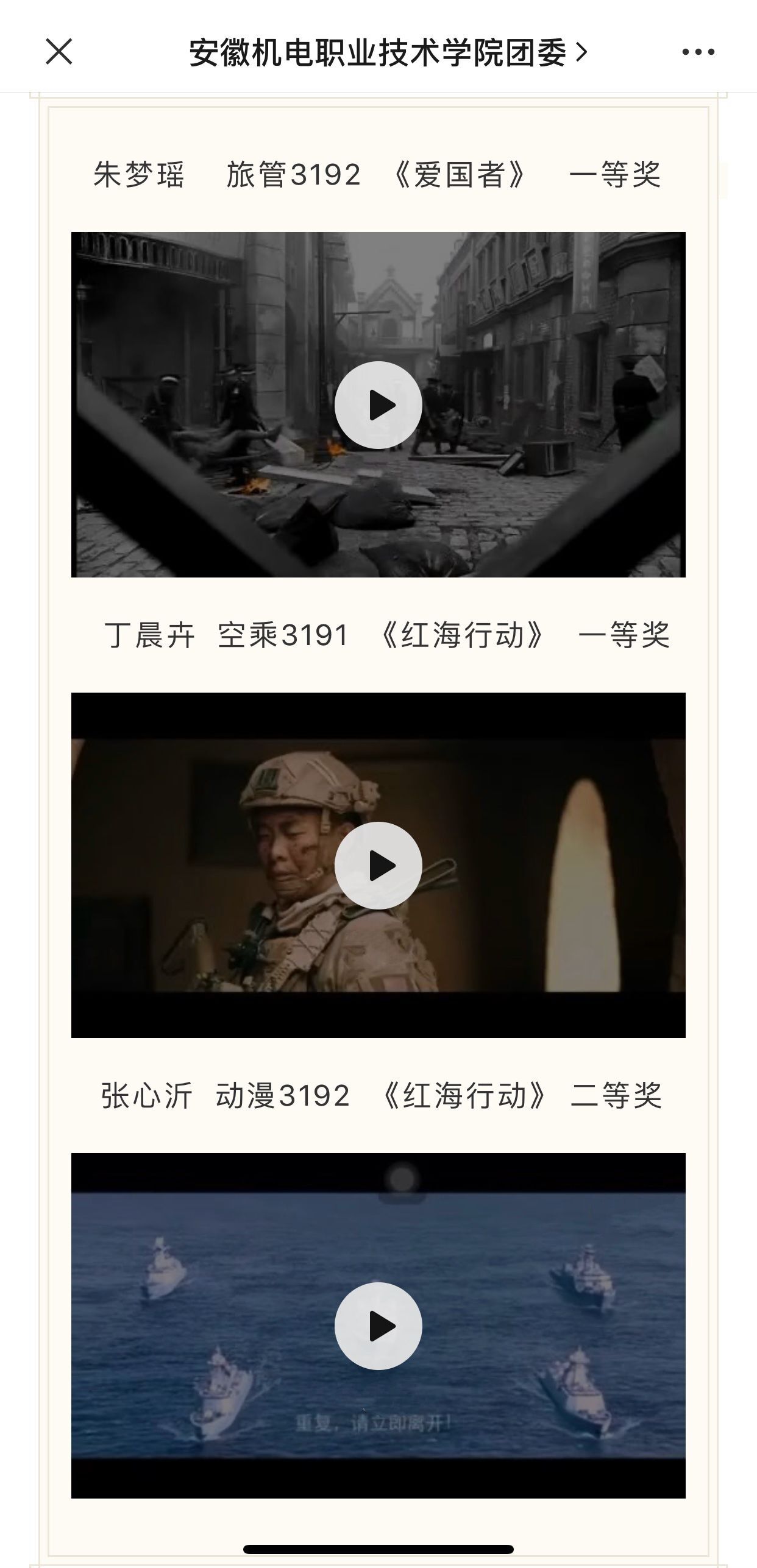Image resolution: width=757 pixels, height=1568 pixels.
Task: Open the three-dot more options menu
Action: pos(698,52)
